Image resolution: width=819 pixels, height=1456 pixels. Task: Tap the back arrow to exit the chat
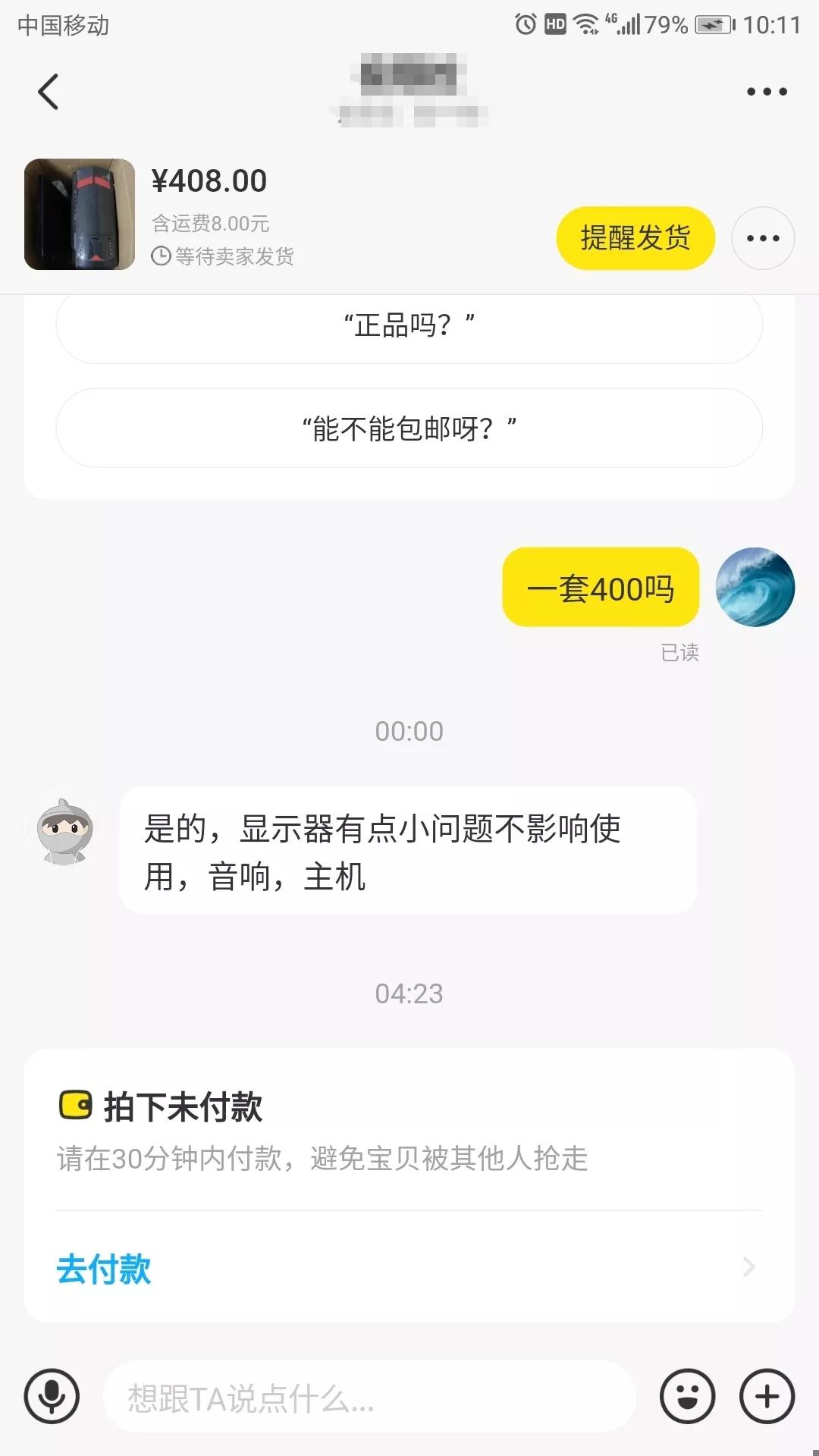point(49,91)
